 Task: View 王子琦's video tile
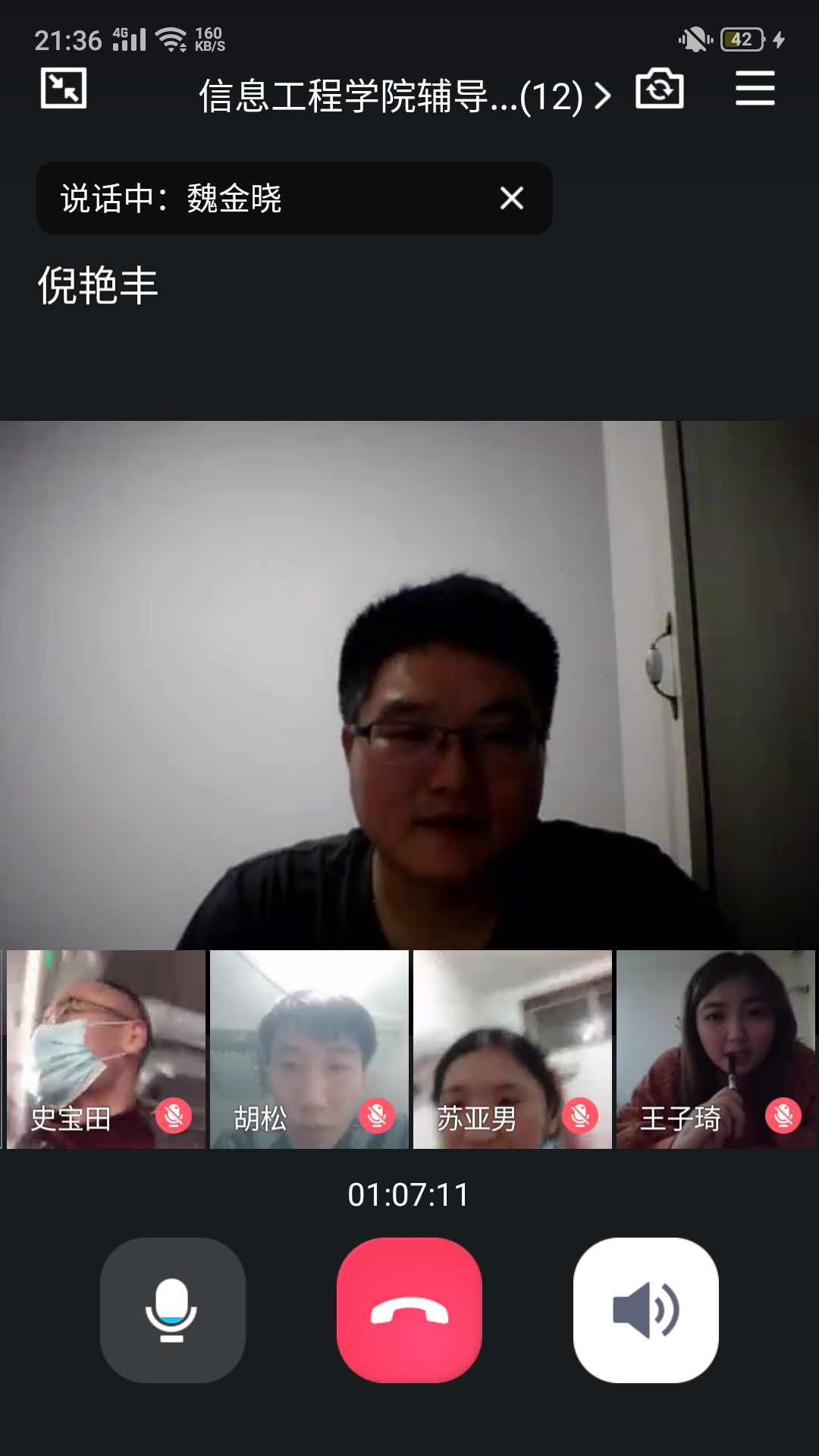coord(715,1049)
